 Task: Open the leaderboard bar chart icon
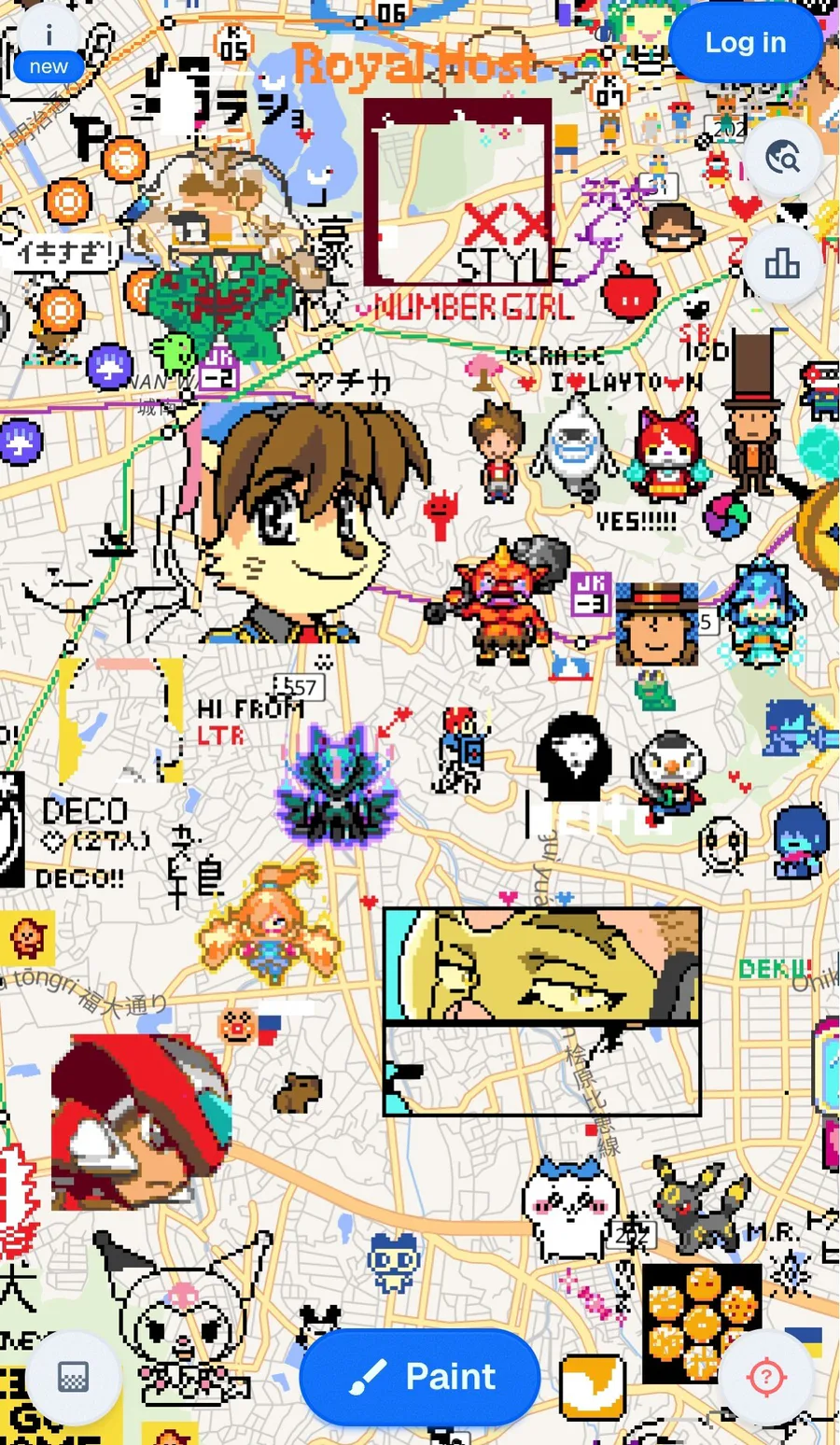(x=782, y=264)
